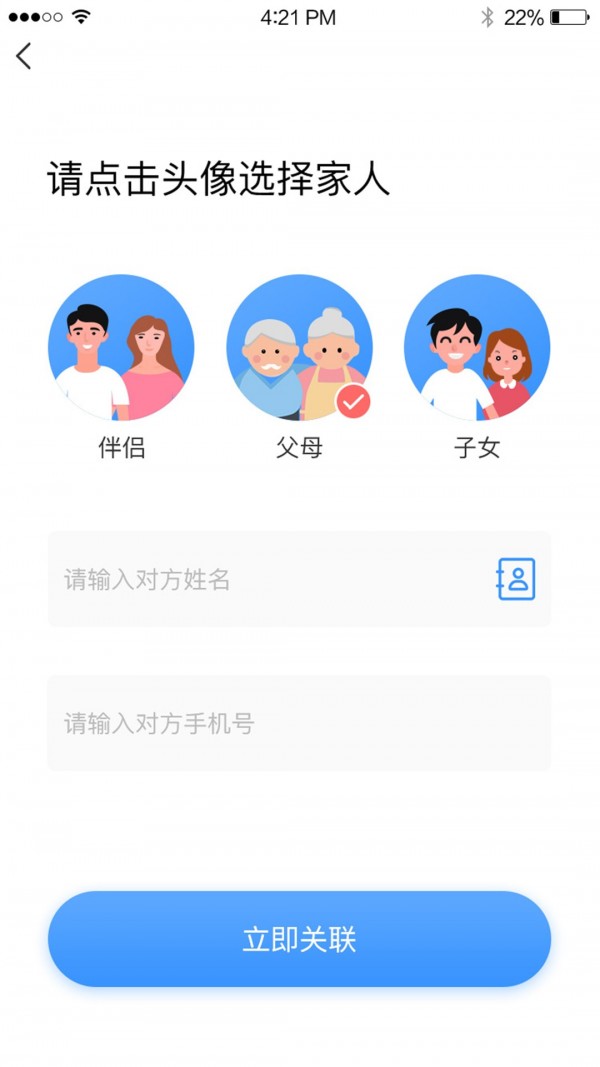The image size is (600, 1067).
Task: Select the 伴侣 (partner) avatar
Action: pyautogui.click(x=121, y=347)
